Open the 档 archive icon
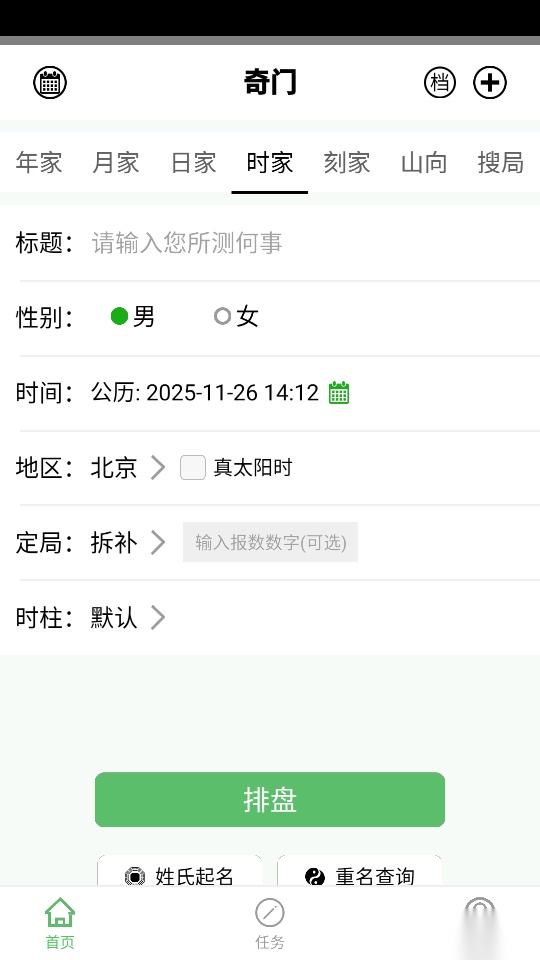The width and height of the screenshot is (540, 960). click(x=440, y=82)
